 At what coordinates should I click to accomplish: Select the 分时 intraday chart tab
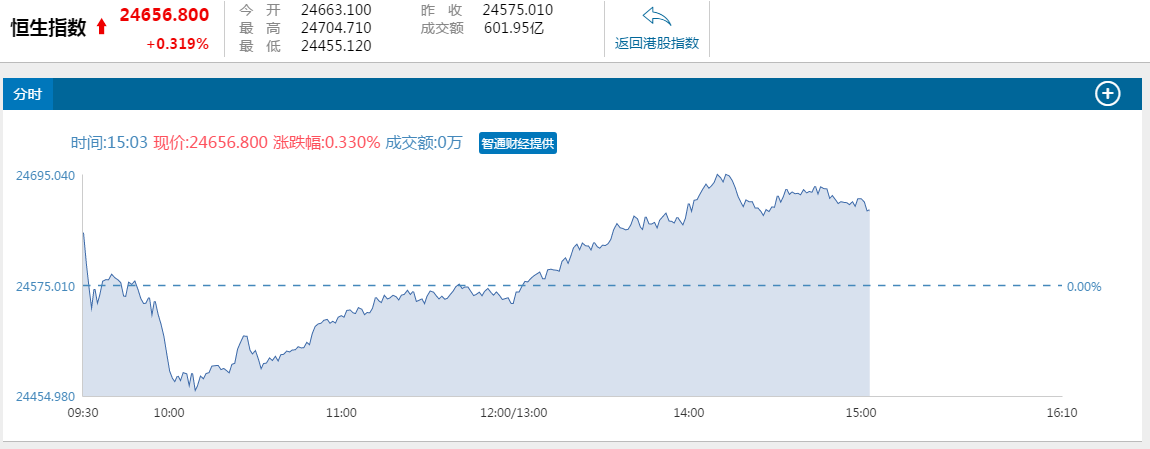pos(27,94)
